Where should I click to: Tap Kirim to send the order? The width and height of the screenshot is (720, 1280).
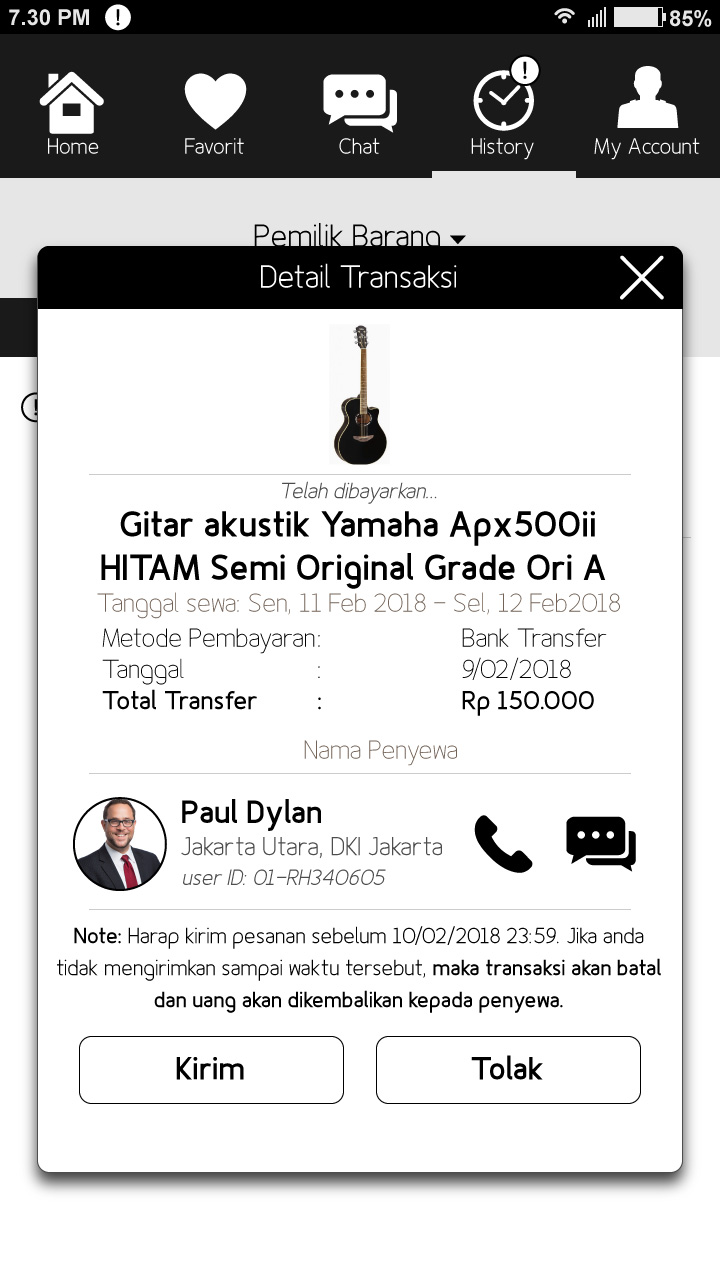pos(211,1069)
